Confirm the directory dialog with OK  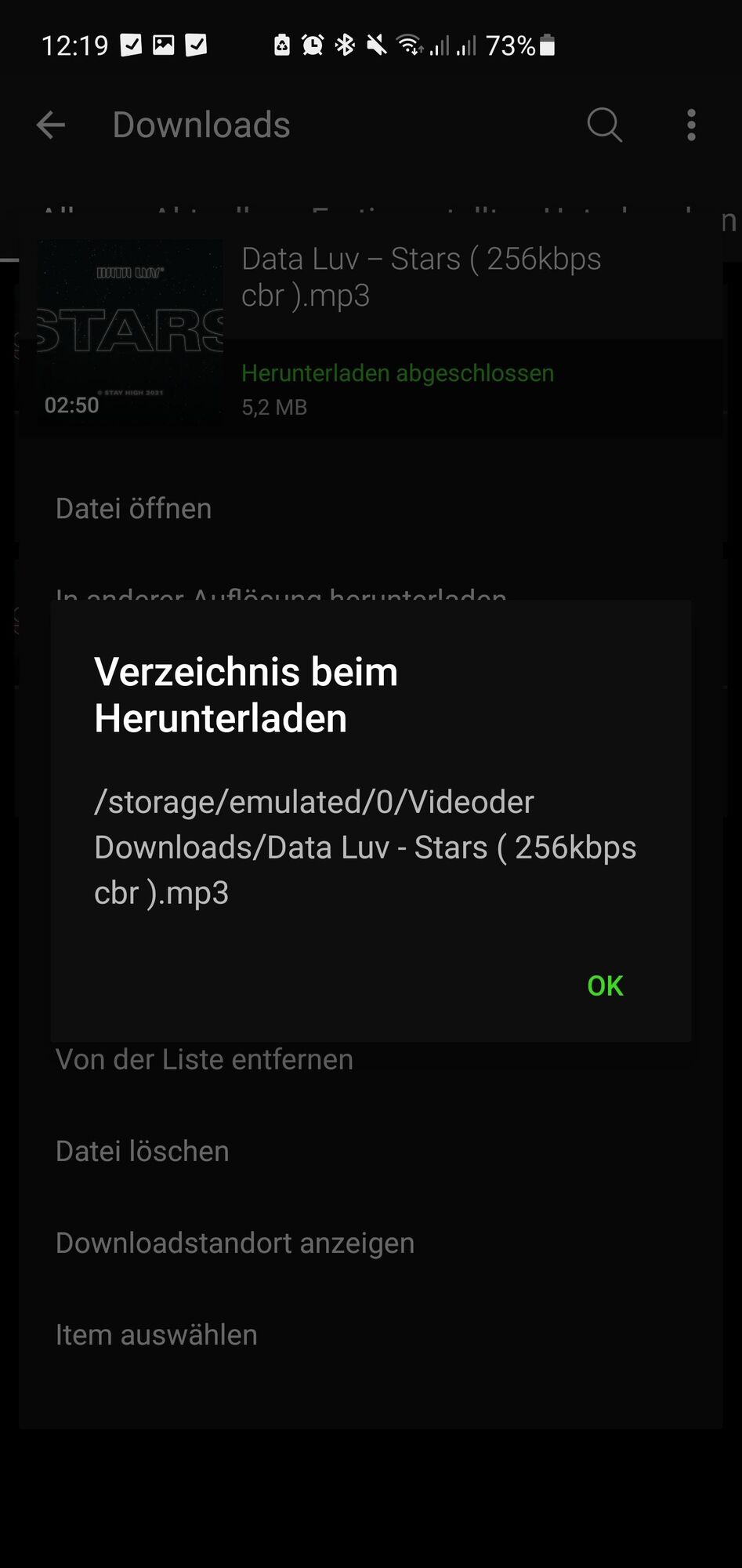click(605, 985)
